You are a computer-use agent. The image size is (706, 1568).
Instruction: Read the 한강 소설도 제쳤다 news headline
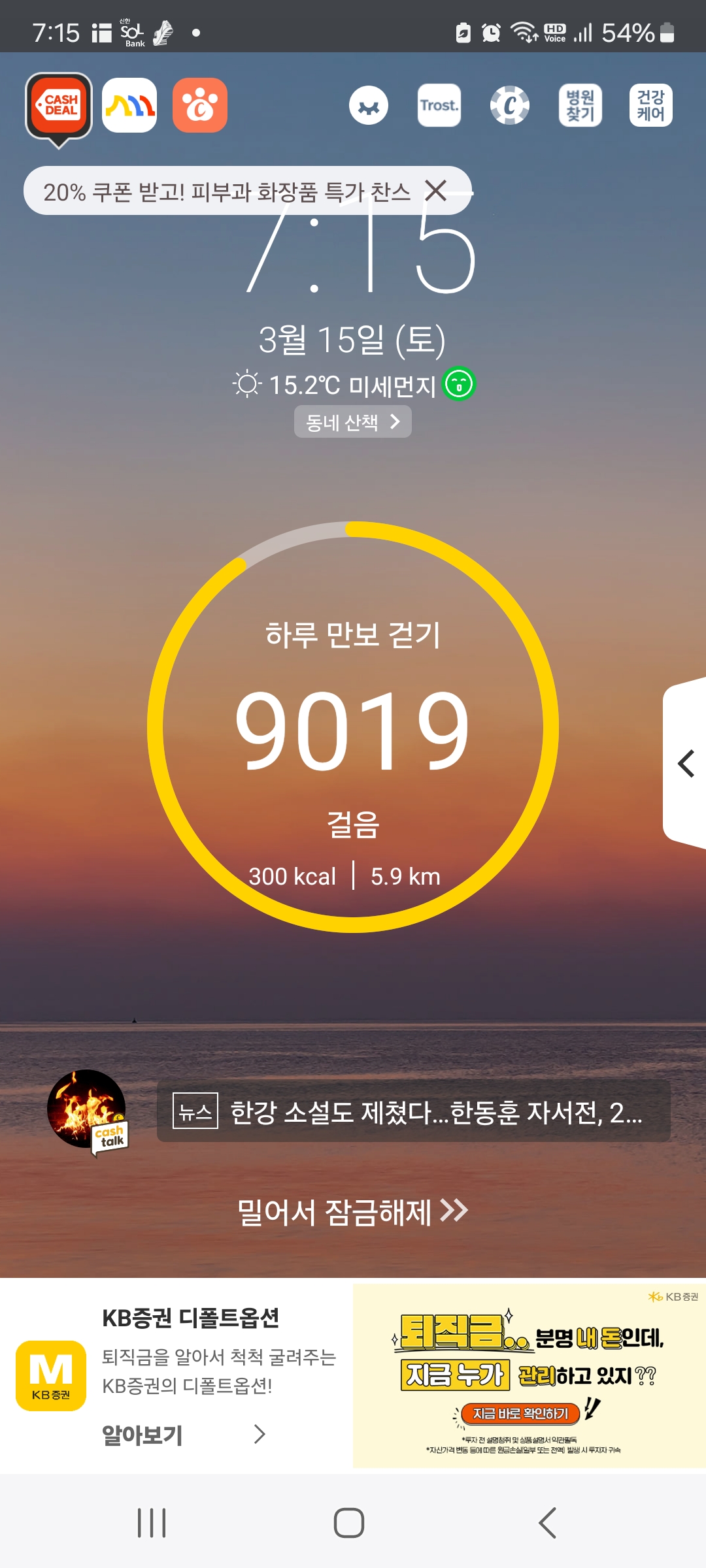[414, 1111]
